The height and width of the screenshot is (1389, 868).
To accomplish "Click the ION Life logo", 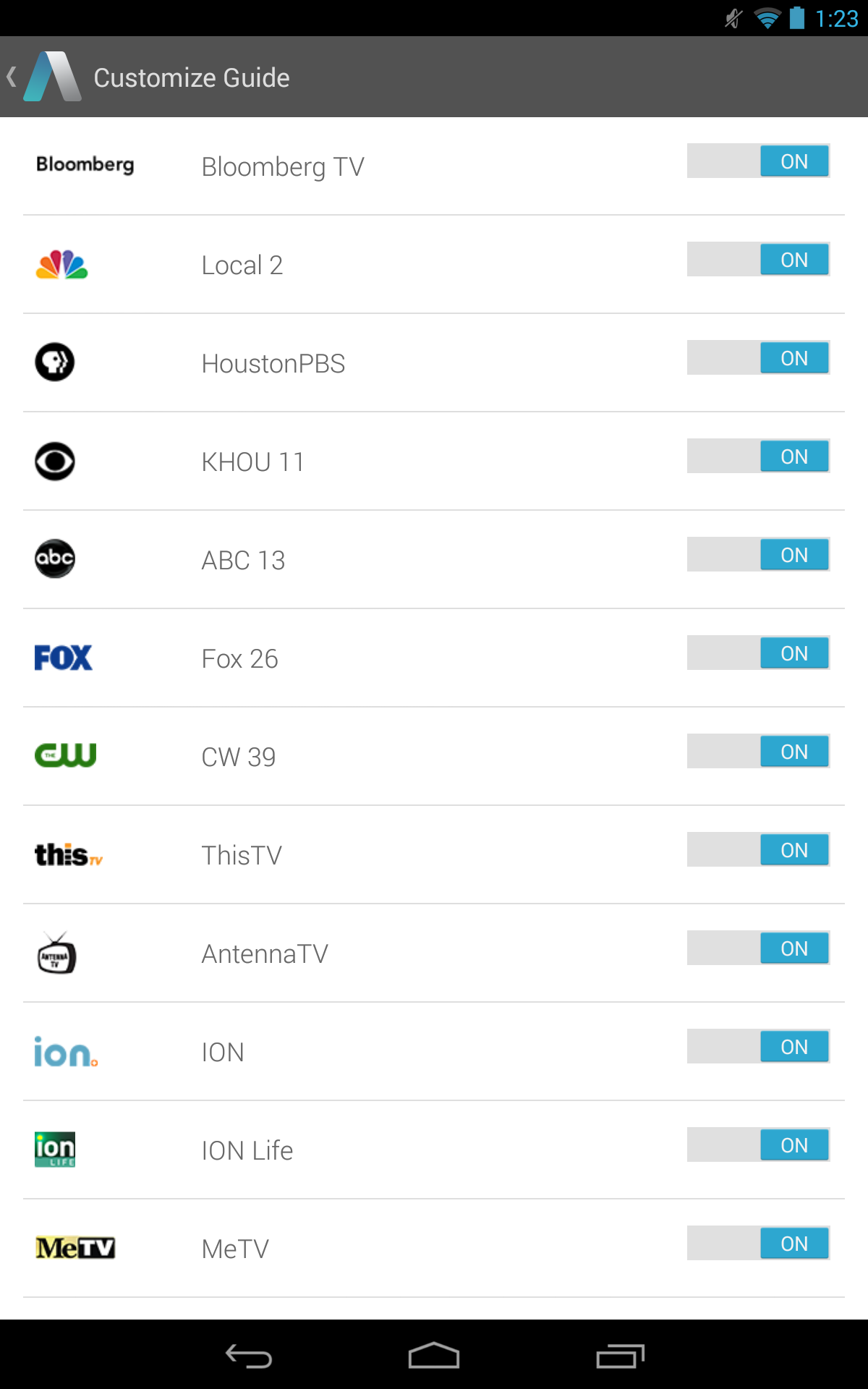I will coord(54,1150).
